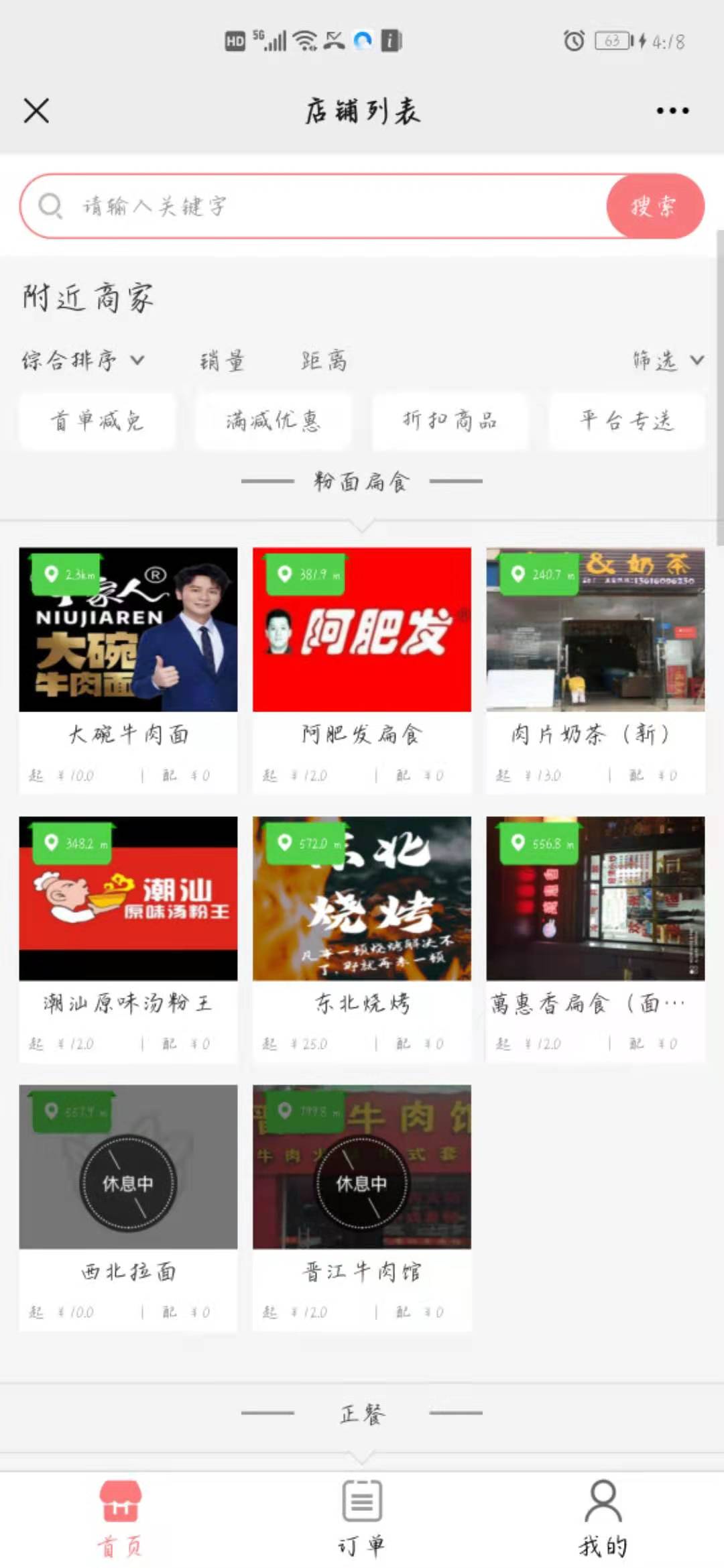Image resolution: width=724 pixels, height=1568 pixels.
Task: Open the closed 西北拉面 shop
Action: (x=128, y=1206)
